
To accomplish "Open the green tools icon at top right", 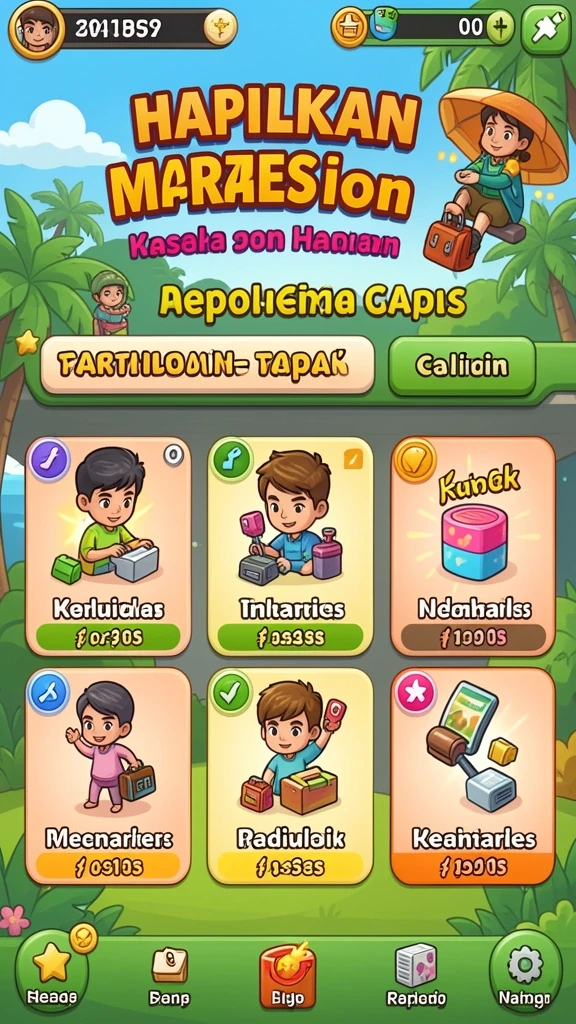I will (546, 29).
